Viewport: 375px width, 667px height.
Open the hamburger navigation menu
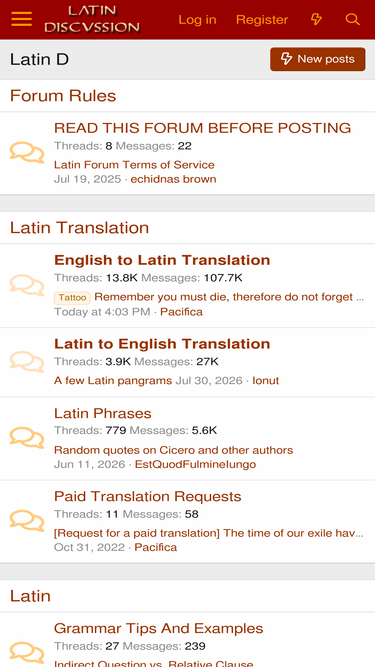tap(22, 20)
